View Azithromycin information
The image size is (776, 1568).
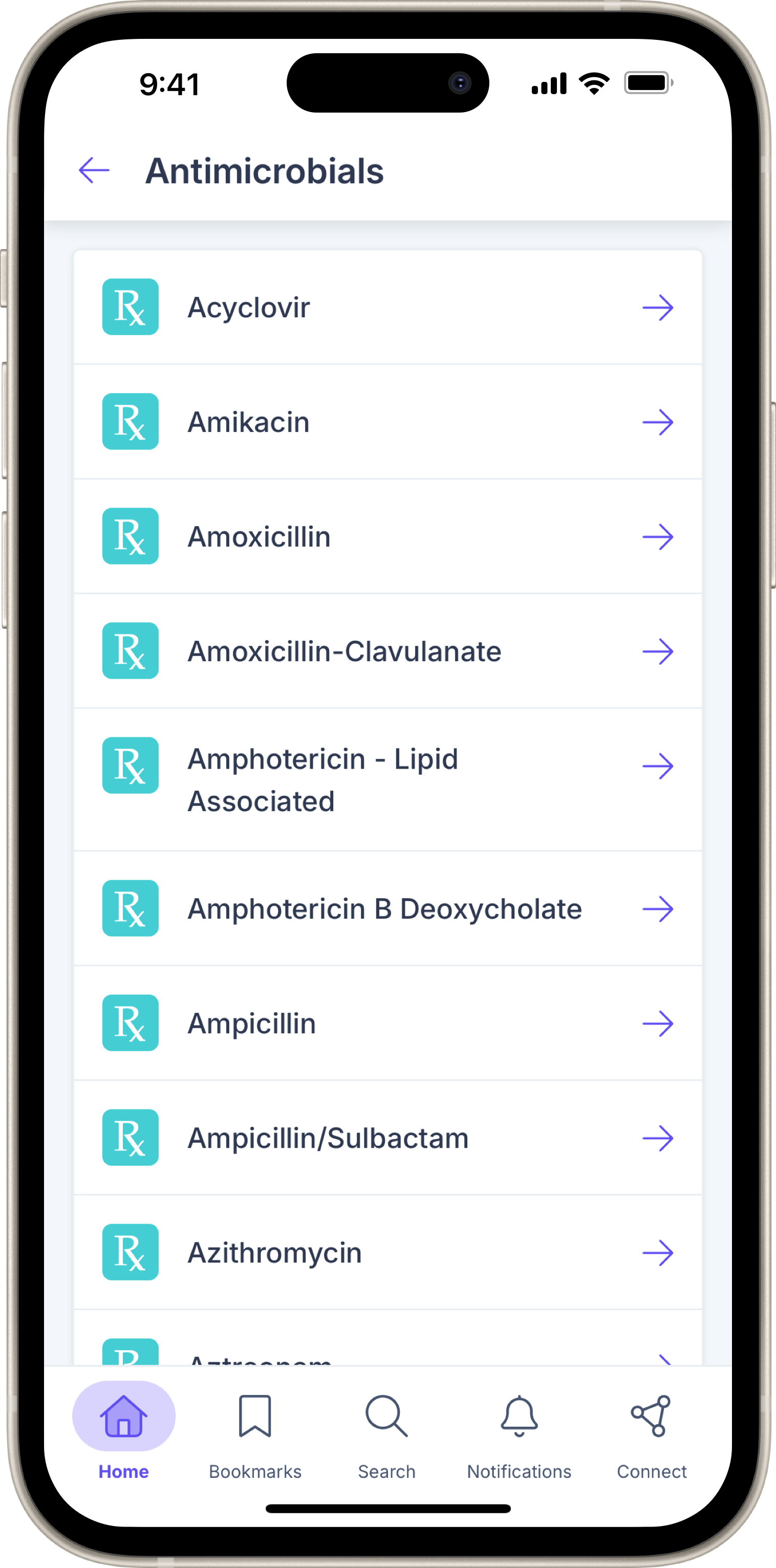[387, 1253]
